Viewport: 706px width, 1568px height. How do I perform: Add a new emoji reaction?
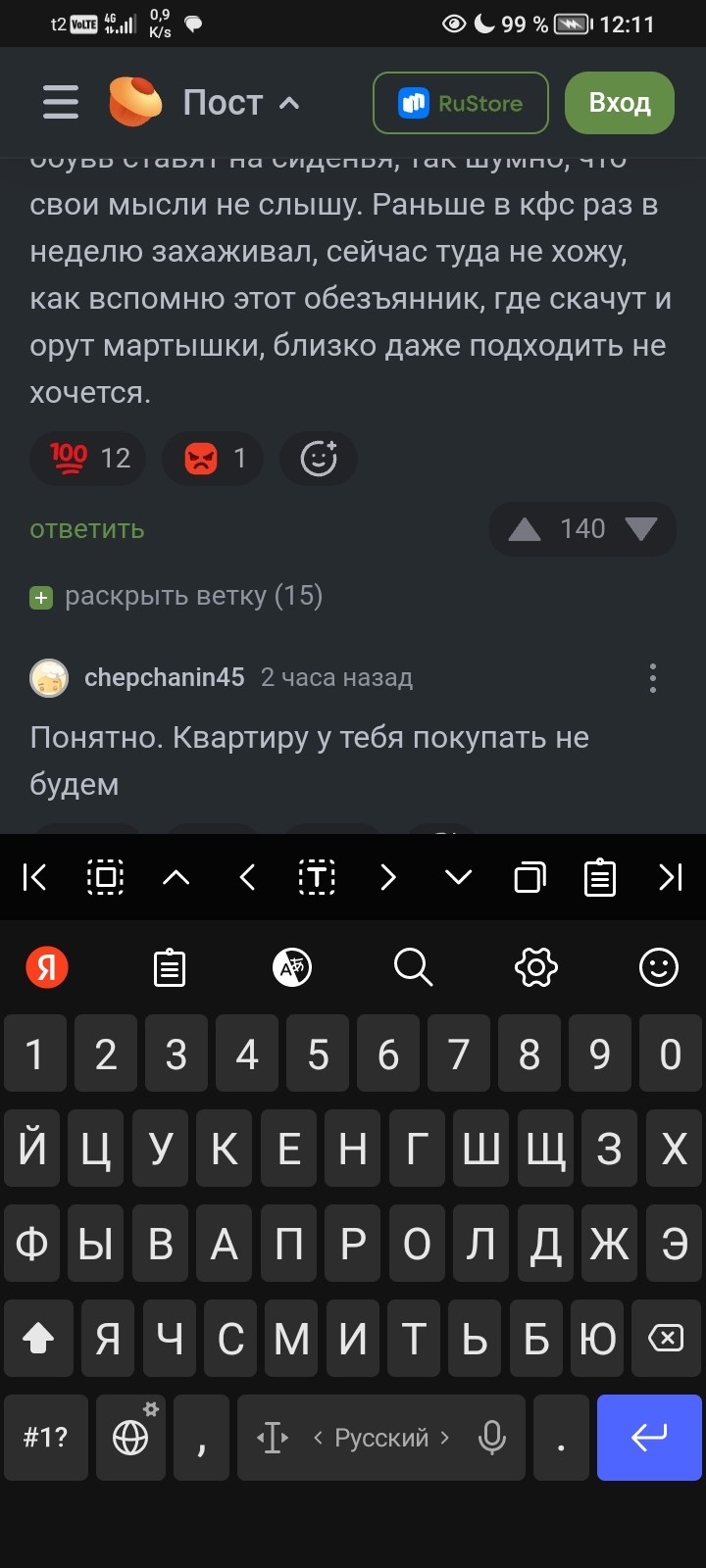click(318, 458)
